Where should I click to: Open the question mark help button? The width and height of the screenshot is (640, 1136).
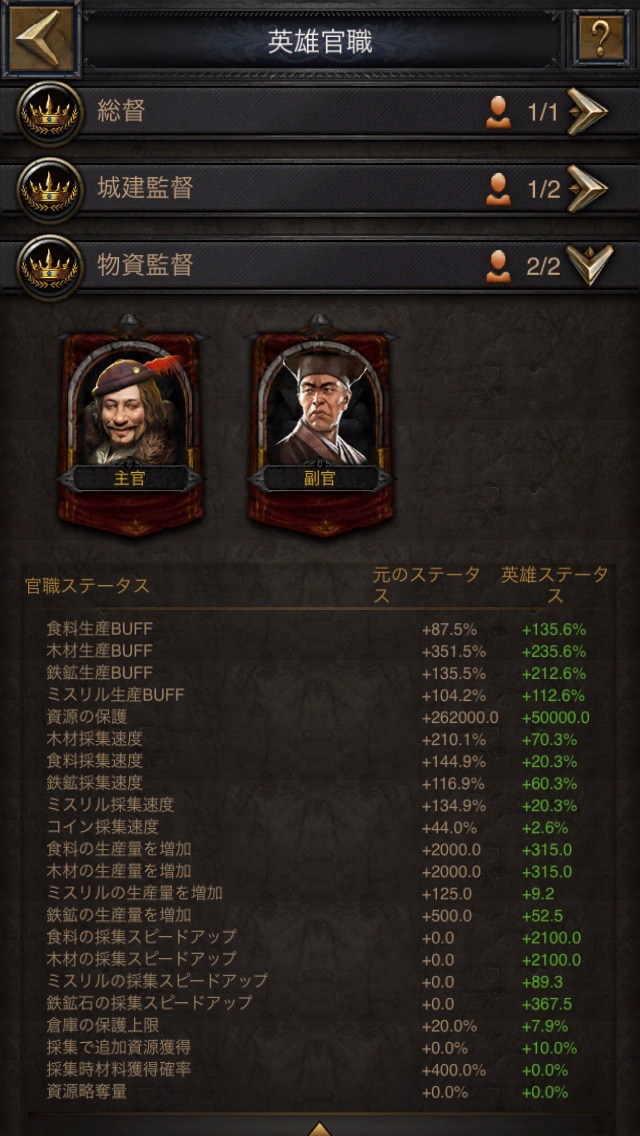(600, 39)
